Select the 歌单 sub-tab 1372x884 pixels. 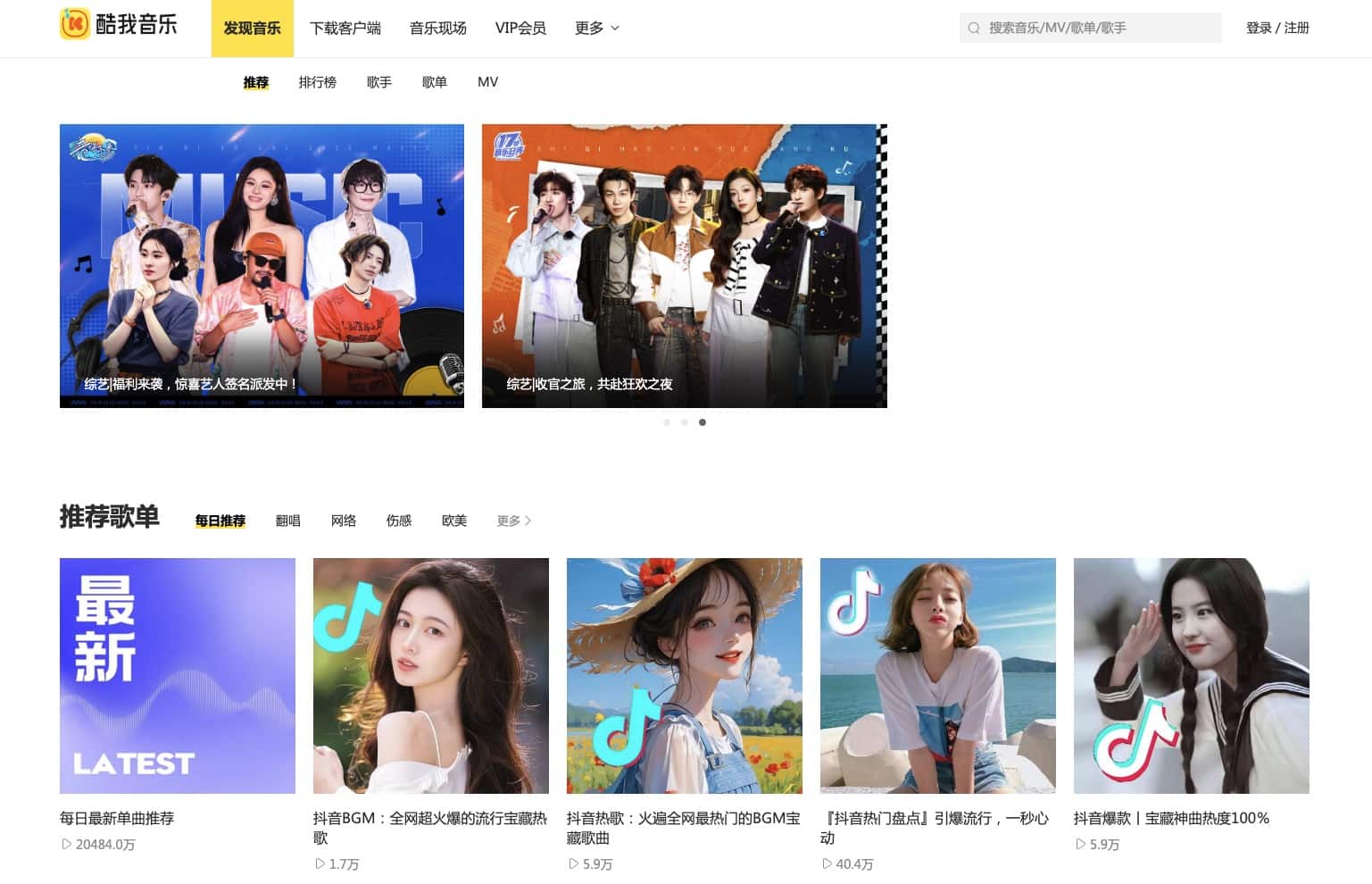(434, 82)
